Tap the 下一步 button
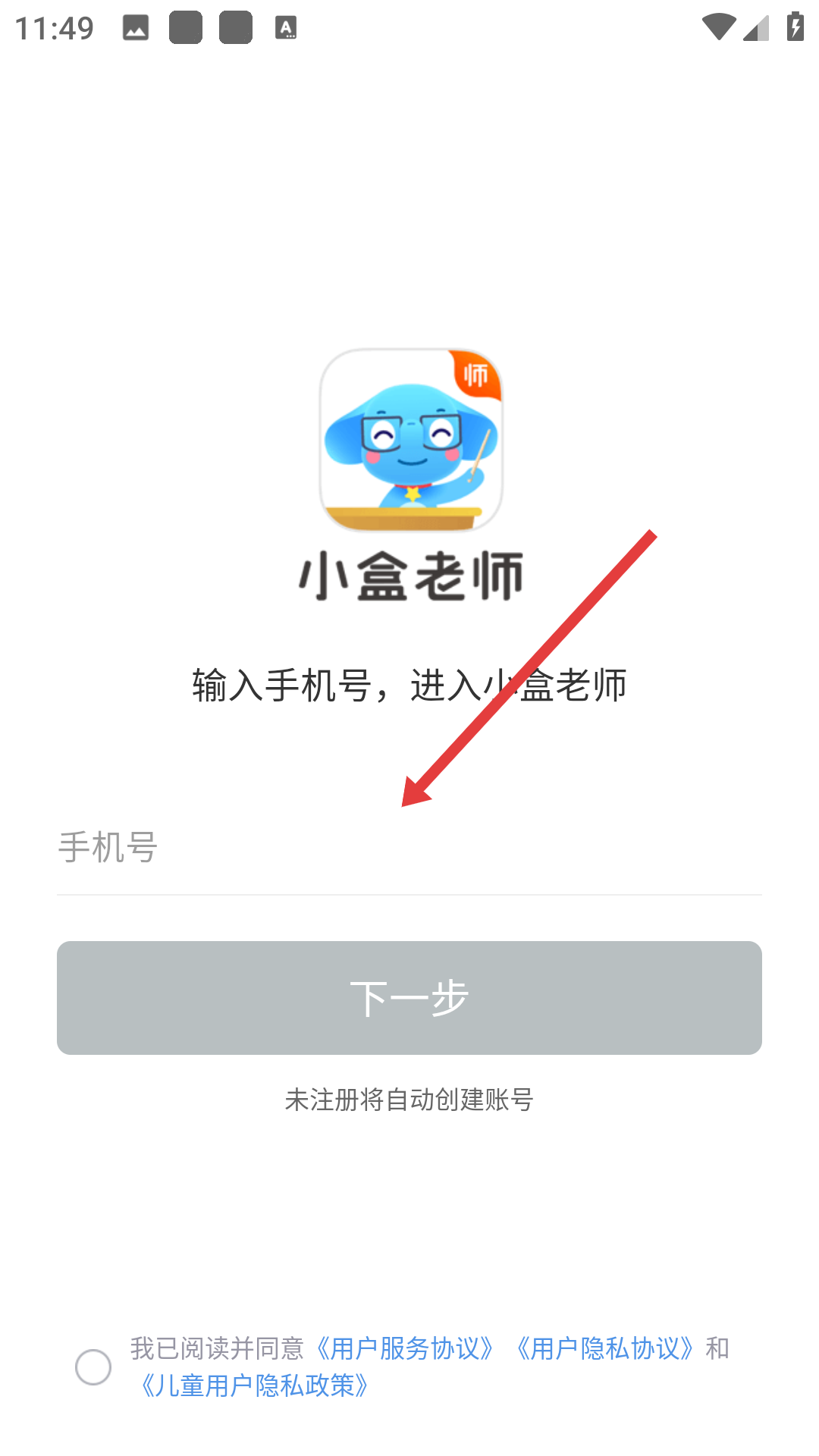The height and width of the screenshot is (1456, 819). 409,998
